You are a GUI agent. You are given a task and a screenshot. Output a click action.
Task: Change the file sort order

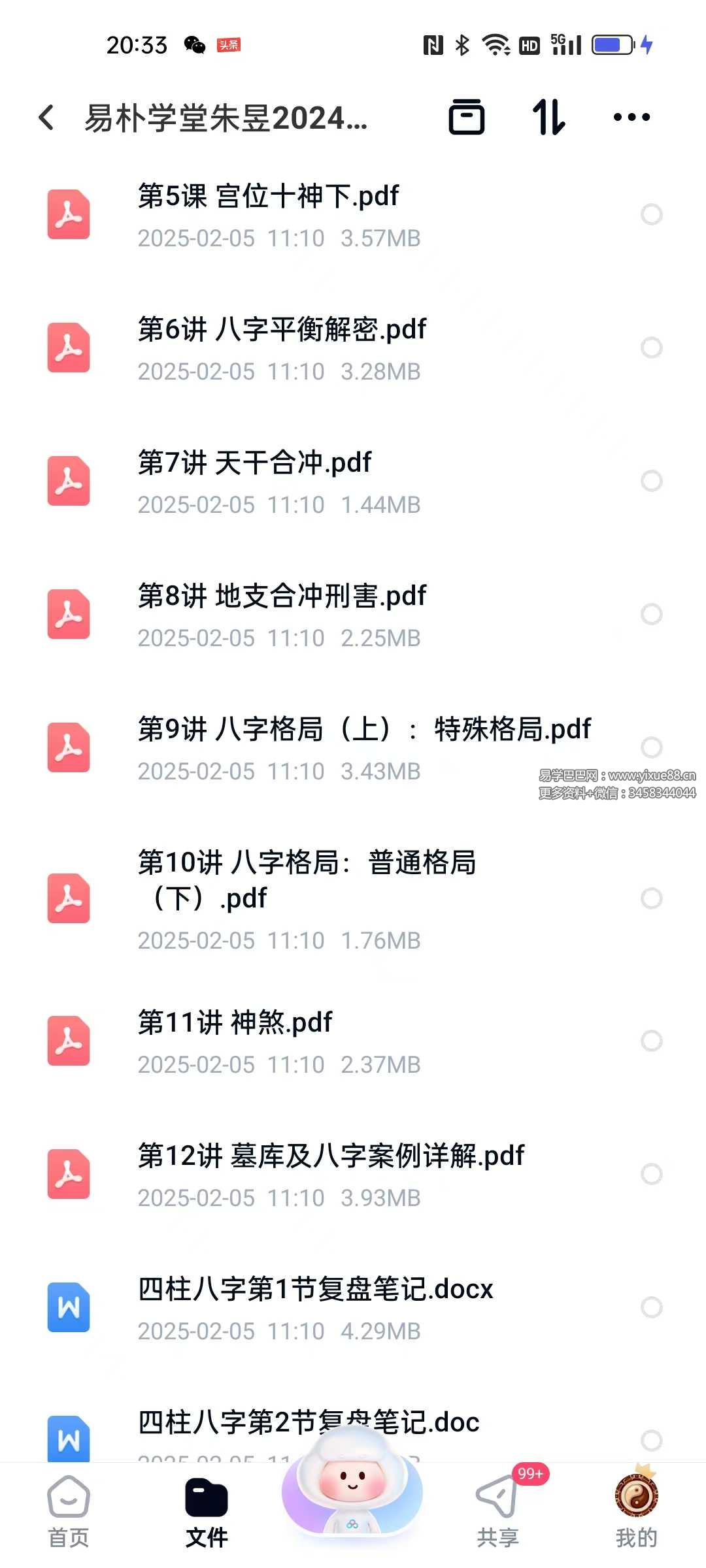548,118
